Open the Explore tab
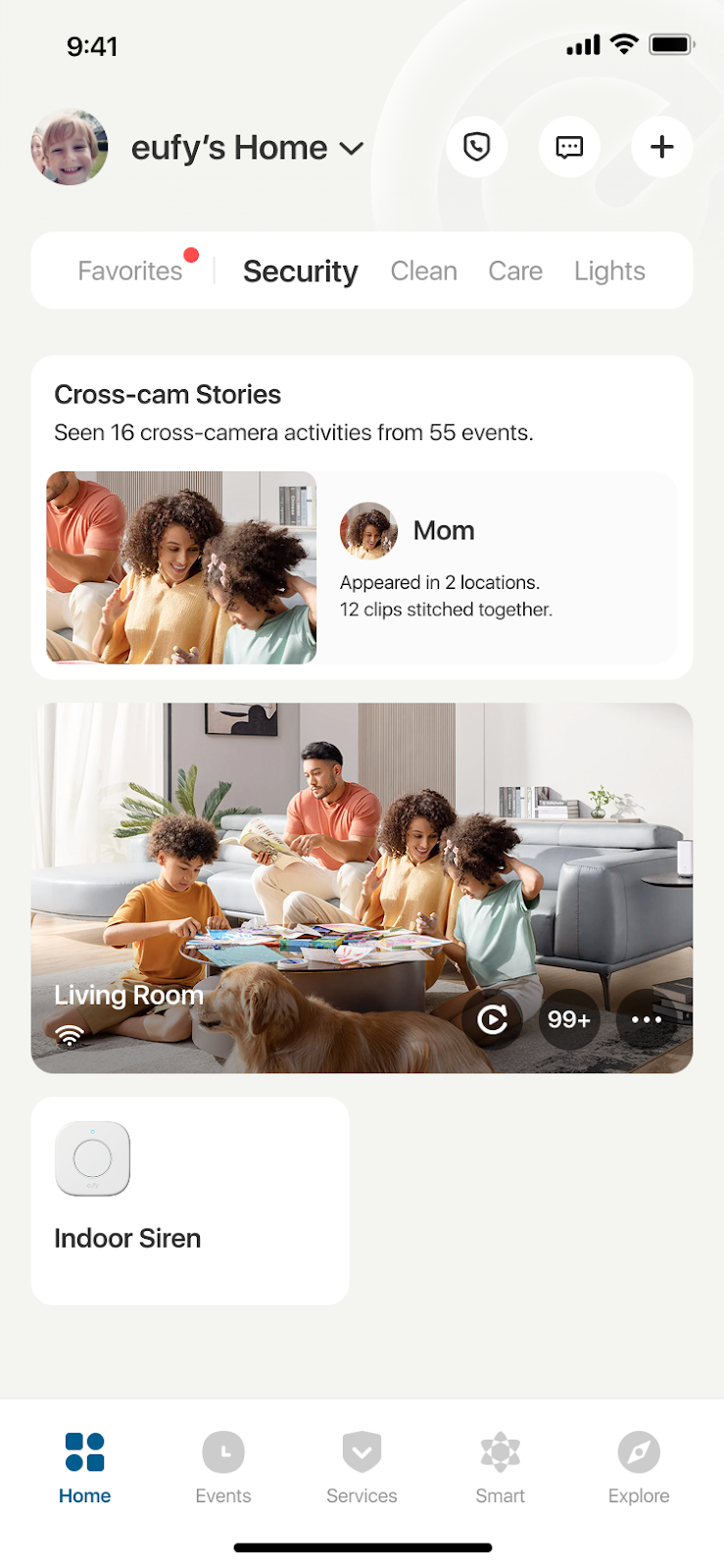 639,1466
